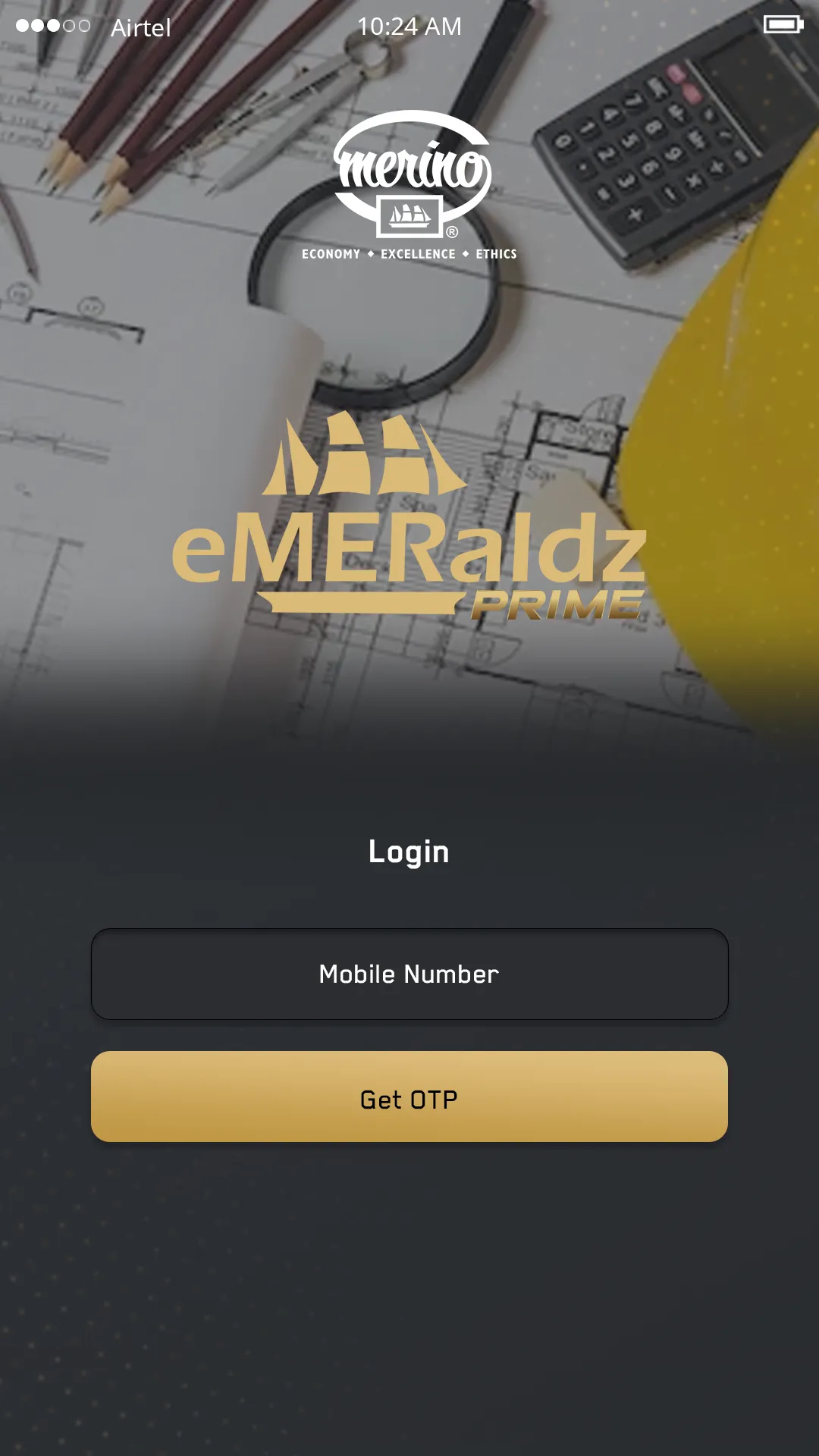
Task: Tap the Mobile Number input field
Action: [409, 974]
